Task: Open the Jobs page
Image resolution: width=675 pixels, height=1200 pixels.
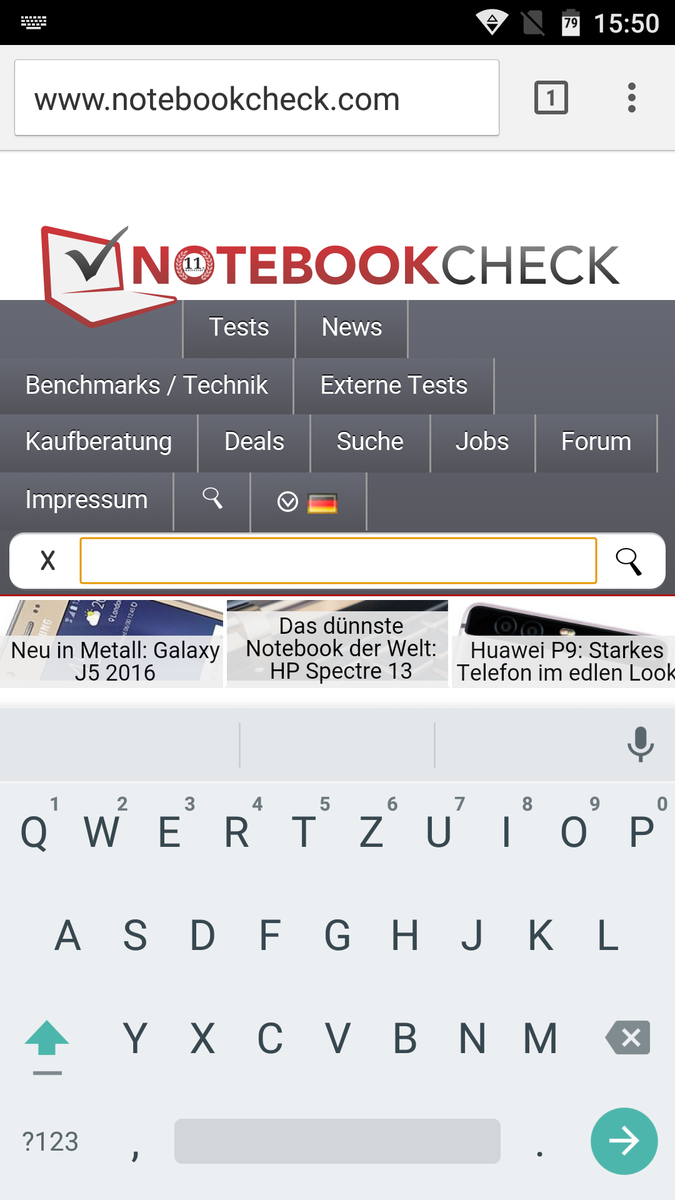Action: click(482, 442)
